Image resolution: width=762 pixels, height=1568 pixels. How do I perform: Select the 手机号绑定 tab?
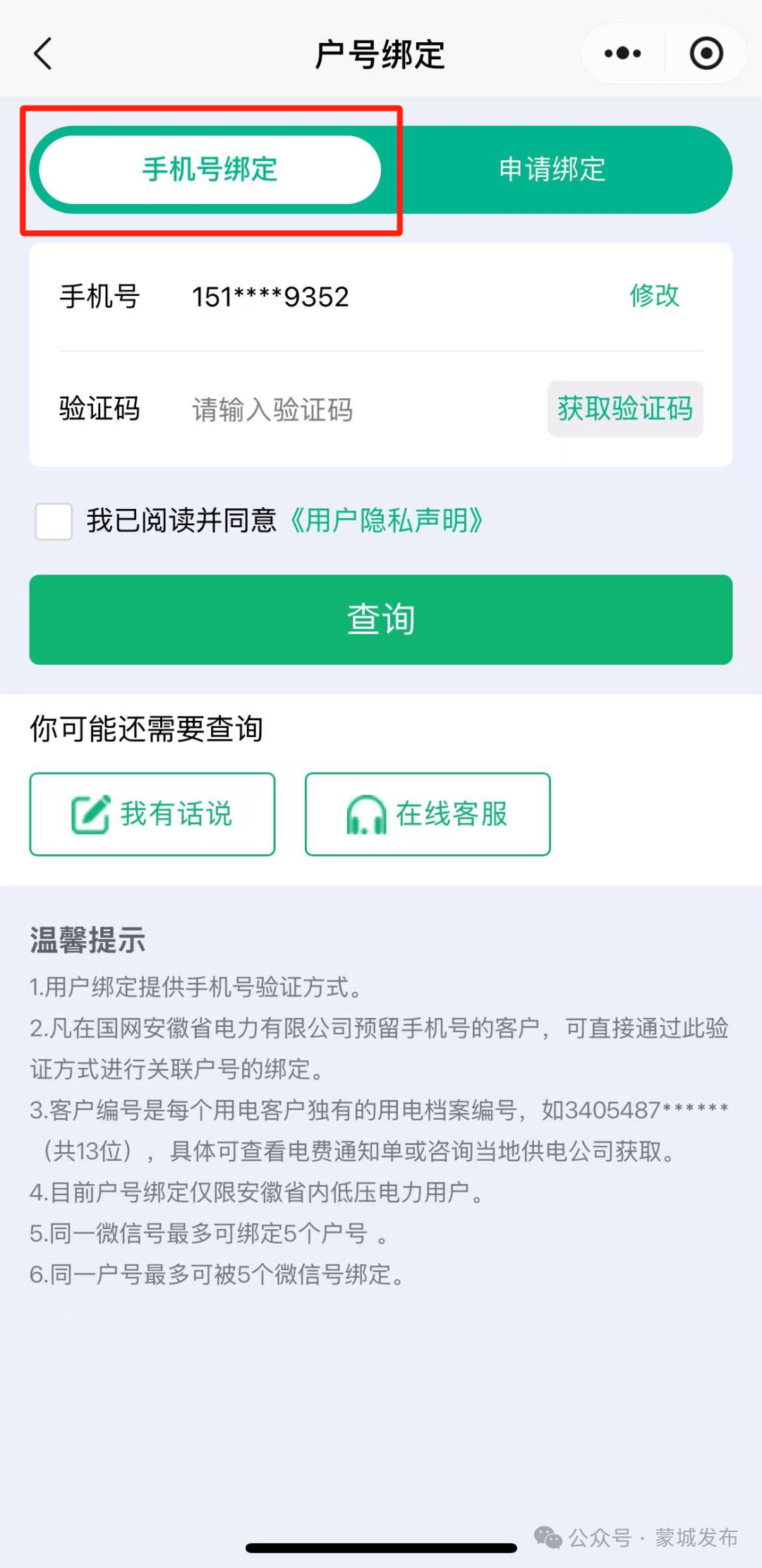point(210,170)
